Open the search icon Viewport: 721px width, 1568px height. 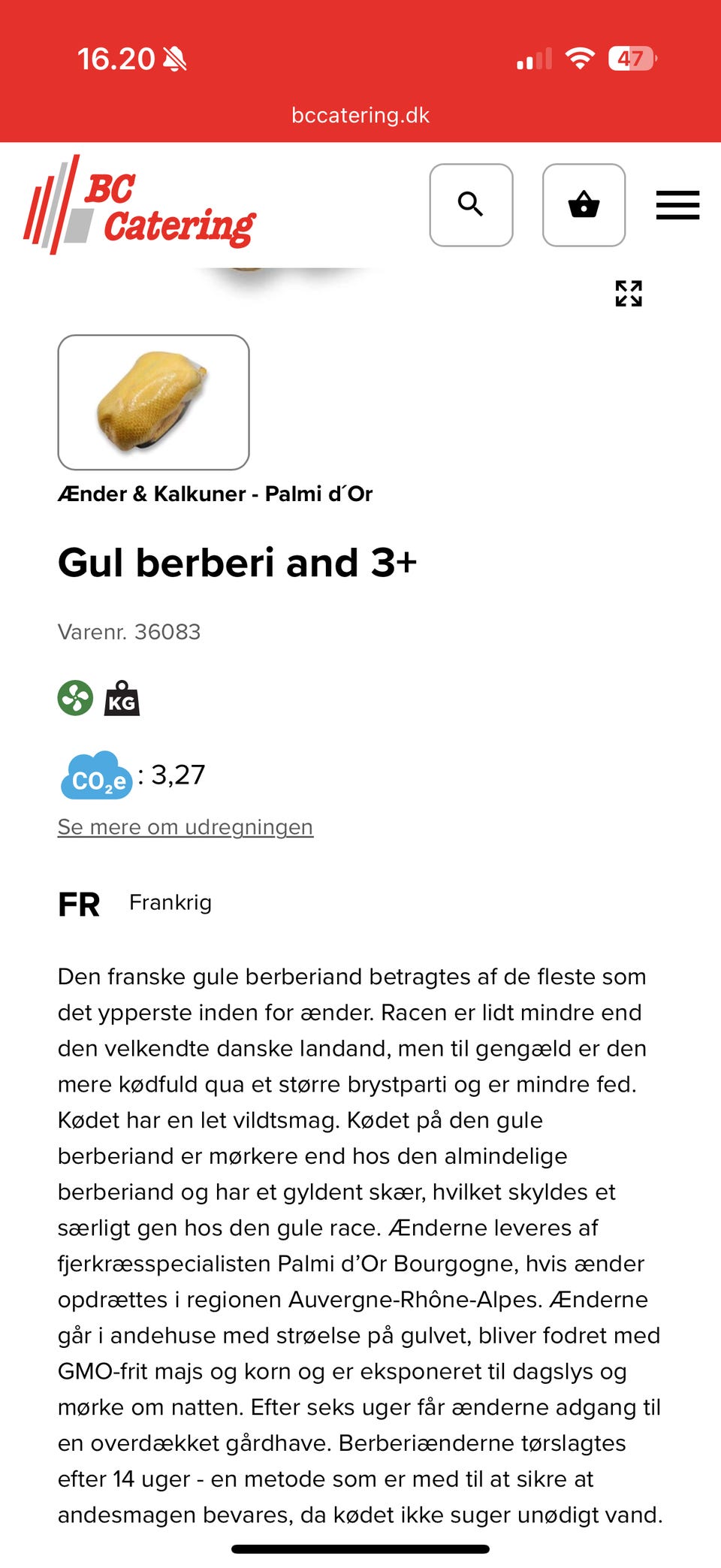pyautogui.click(x=471, y=205)
